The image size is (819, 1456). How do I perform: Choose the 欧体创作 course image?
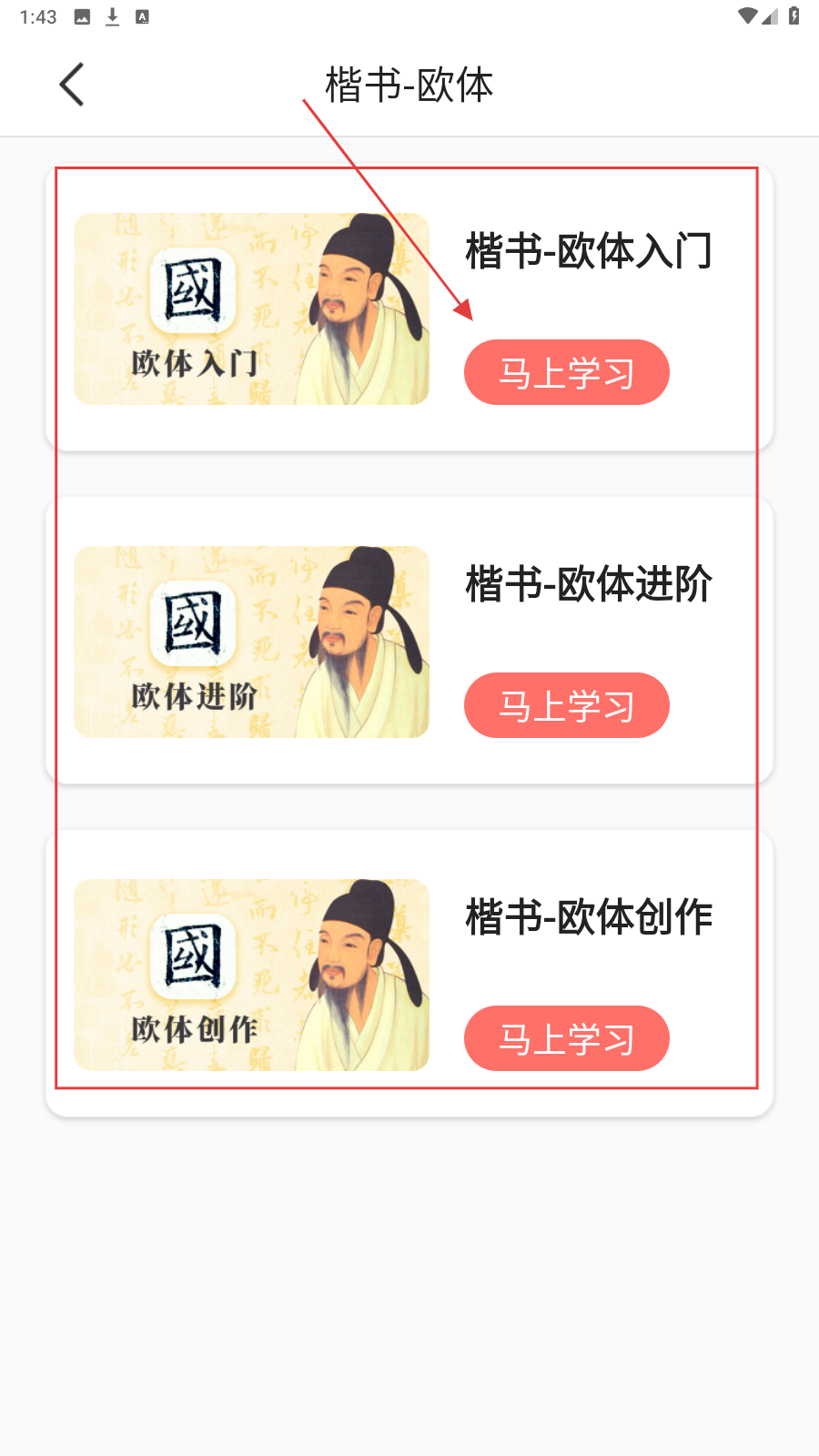(x=251, y=976)
